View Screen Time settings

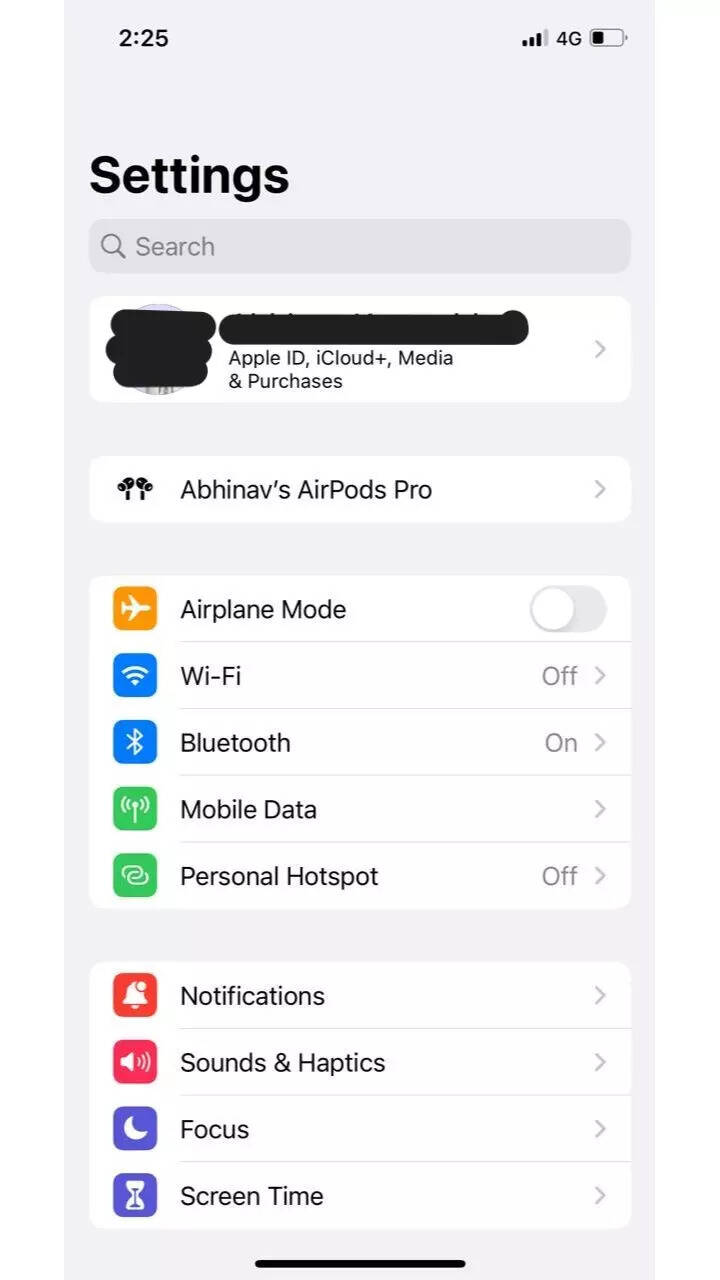click(360, 1196)
